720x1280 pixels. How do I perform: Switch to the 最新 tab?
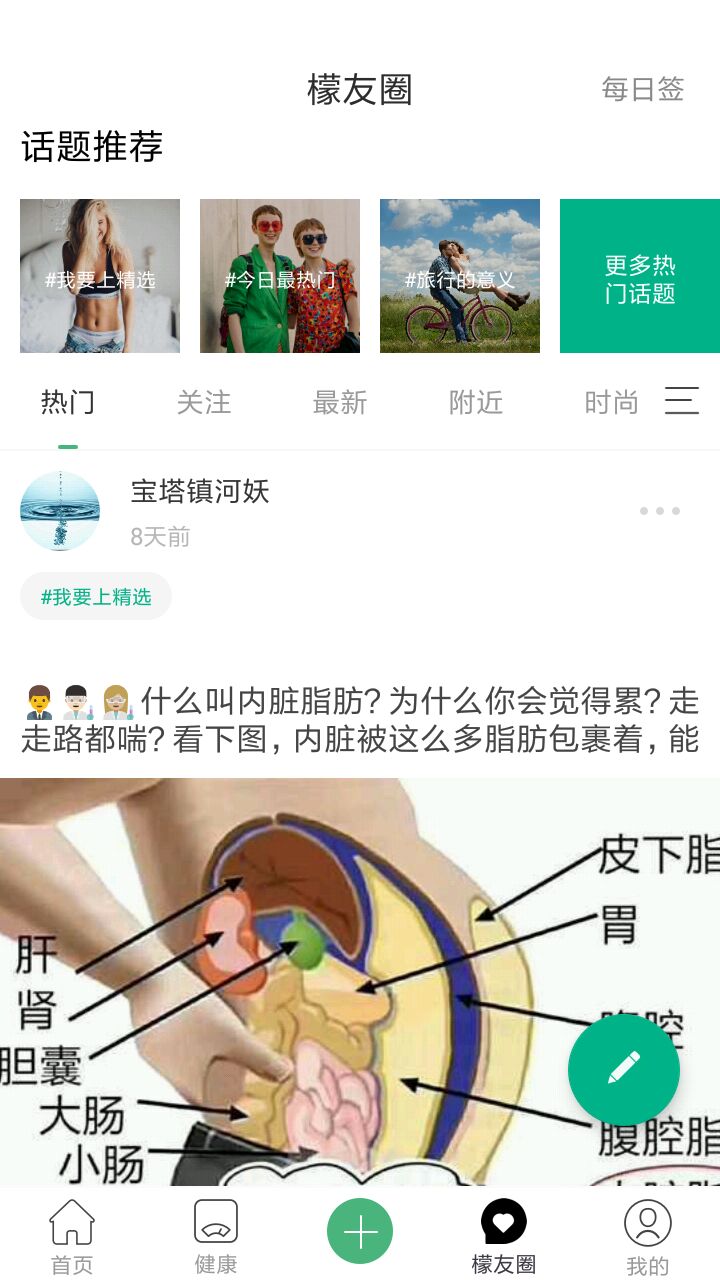pyautogui.click(x=340, y=403)
